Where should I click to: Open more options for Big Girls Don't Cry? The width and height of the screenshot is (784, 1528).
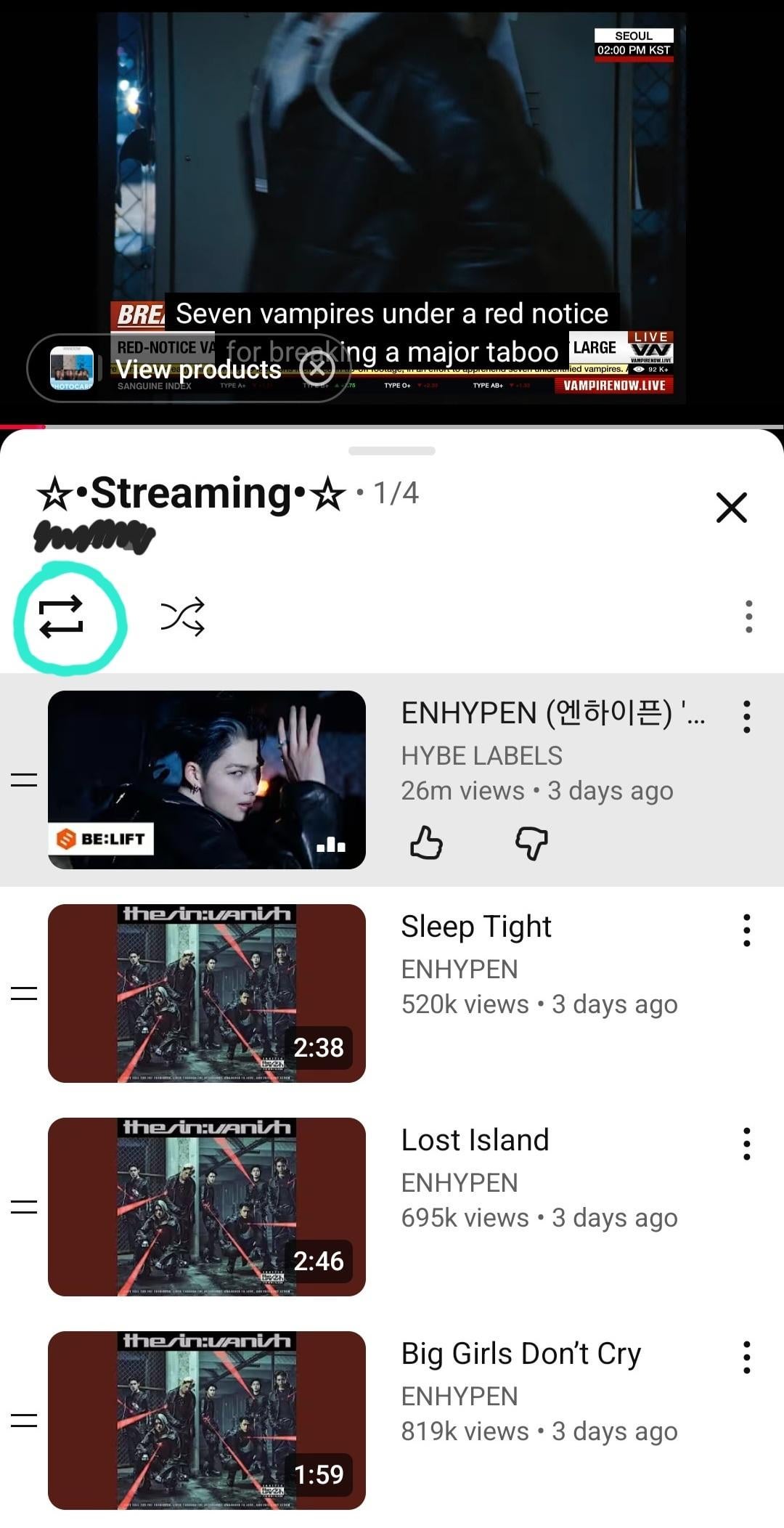pos(746,1357)
